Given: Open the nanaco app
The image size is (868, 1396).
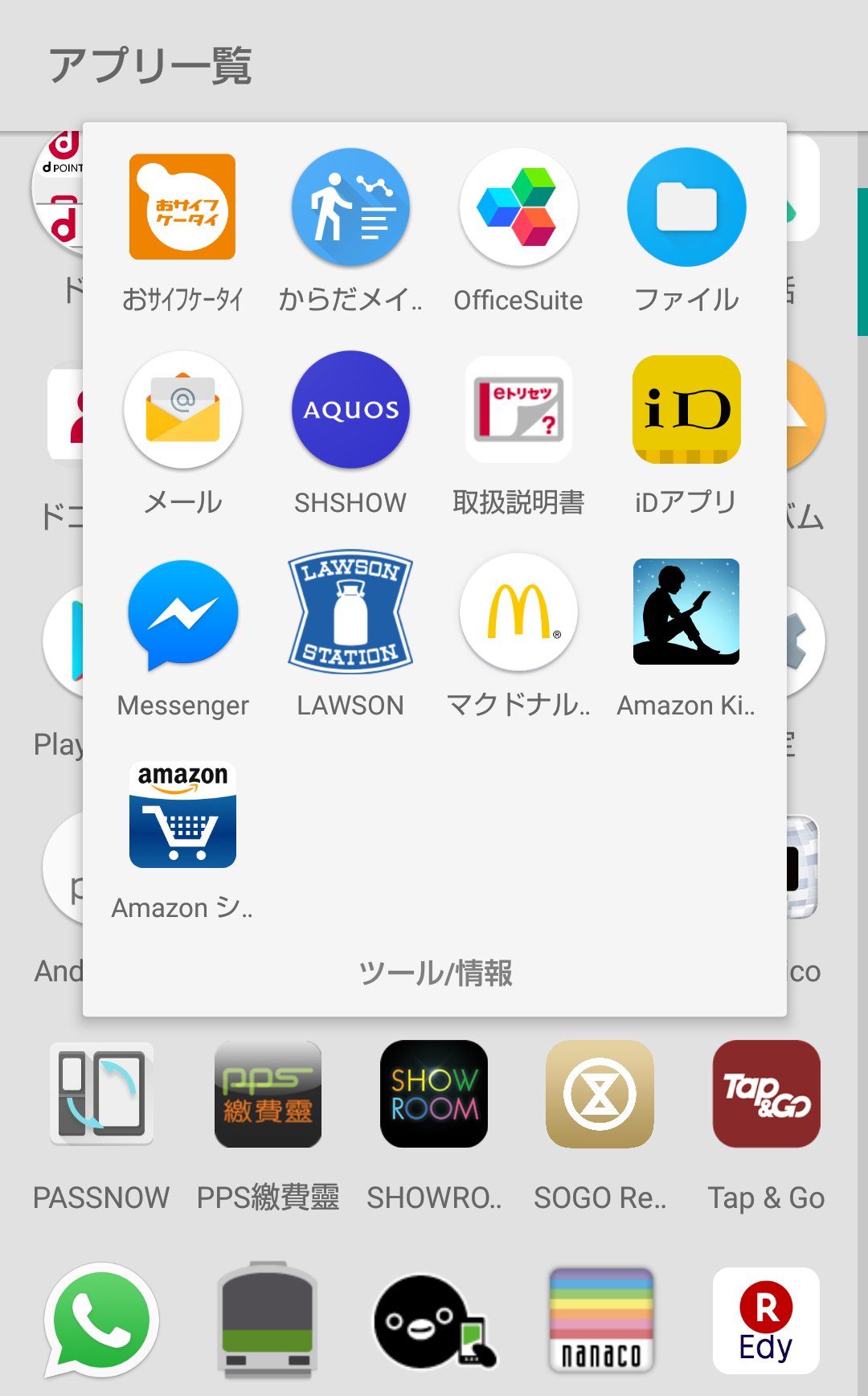Looking at the screenshot, I should tap(600, 1320).
